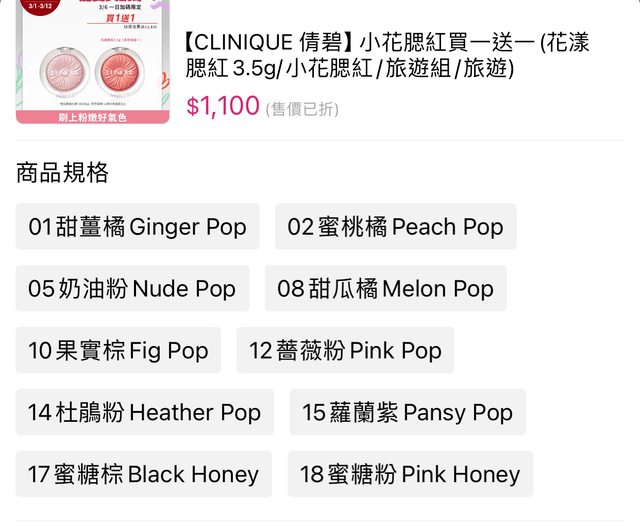Select the 01 Ginger Pop variant
640x526 pixels.
pos(138,227)
